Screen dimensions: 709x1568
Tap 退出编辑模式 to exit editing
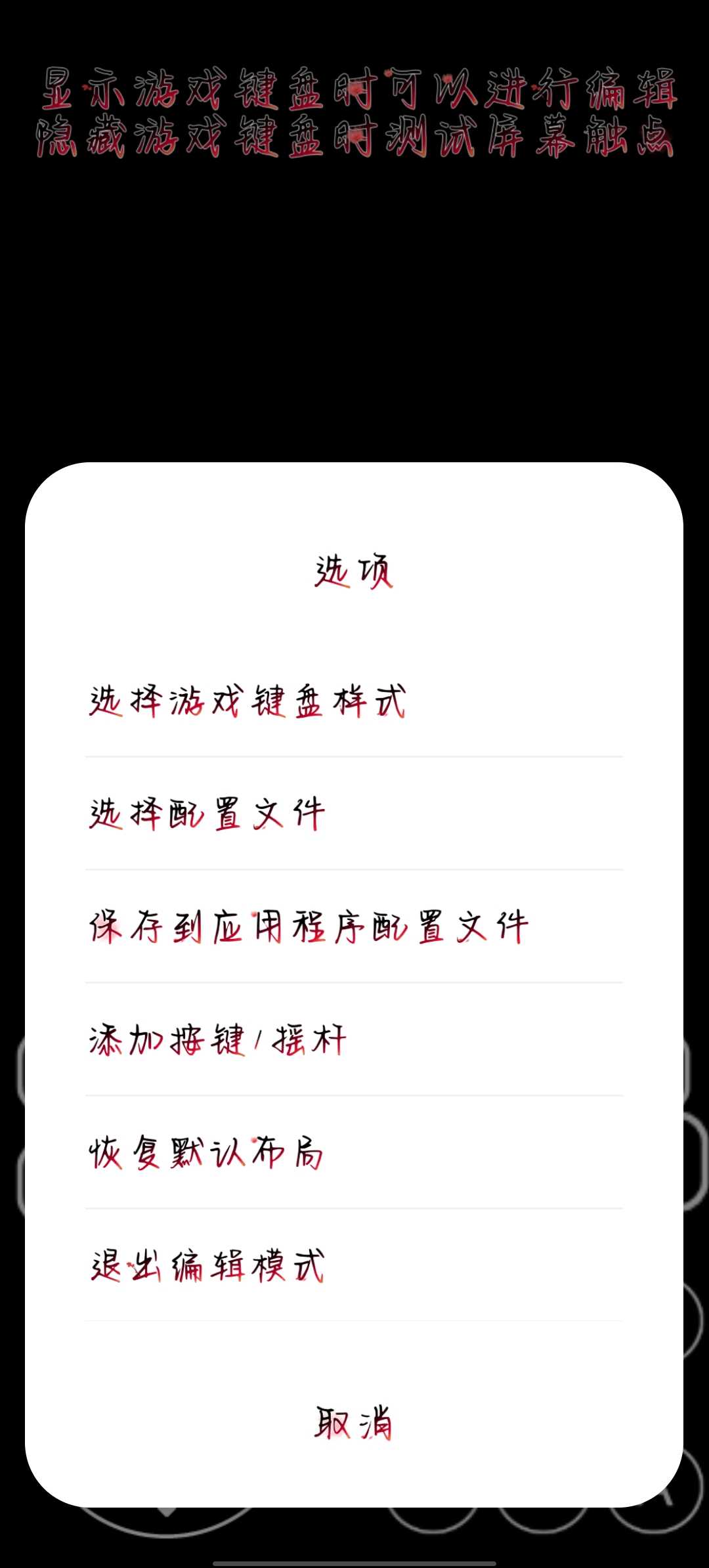tap(353, 1266)
